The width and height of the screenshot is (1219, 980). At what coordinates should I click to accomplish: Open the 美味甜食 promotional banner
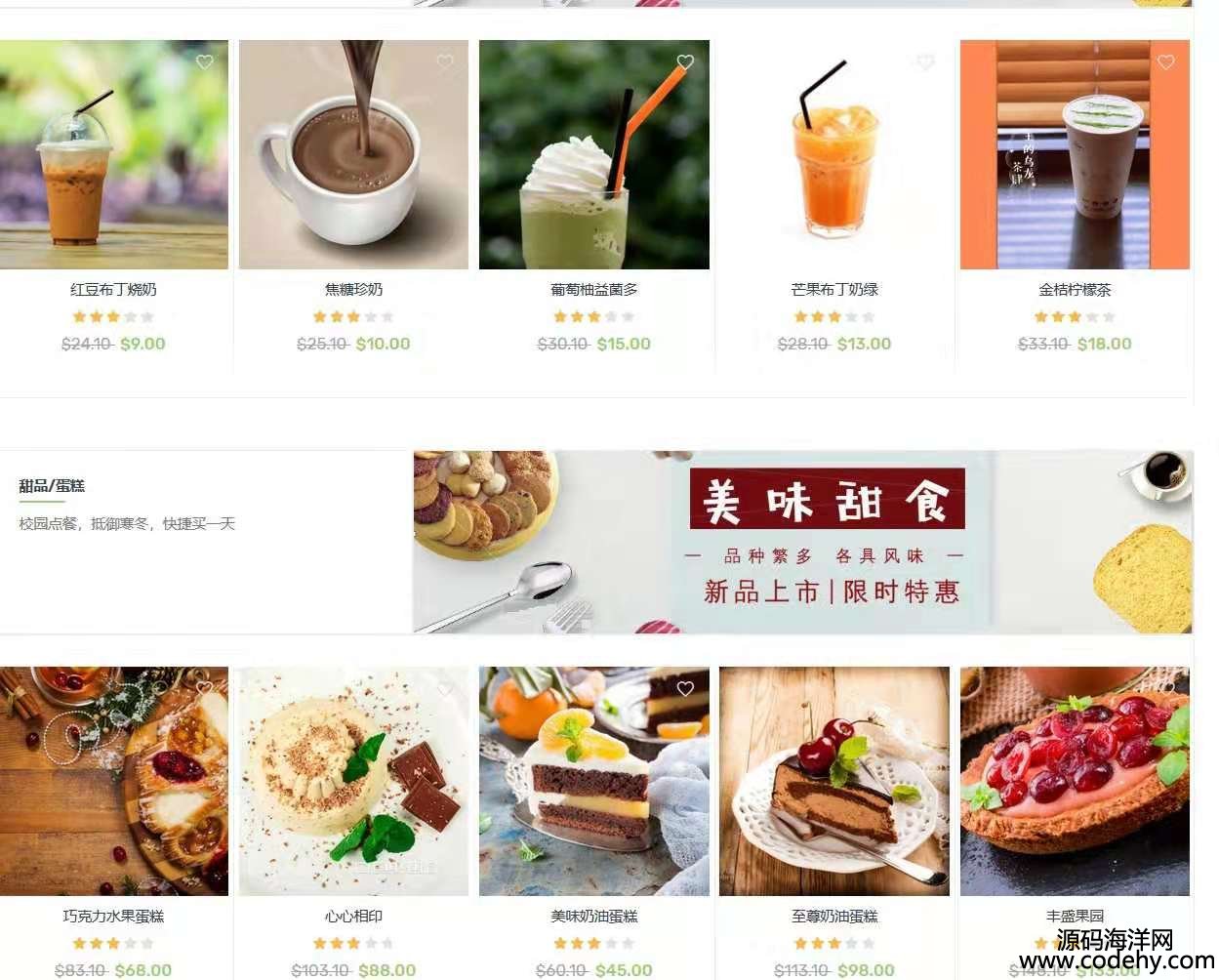click(802, 542)
